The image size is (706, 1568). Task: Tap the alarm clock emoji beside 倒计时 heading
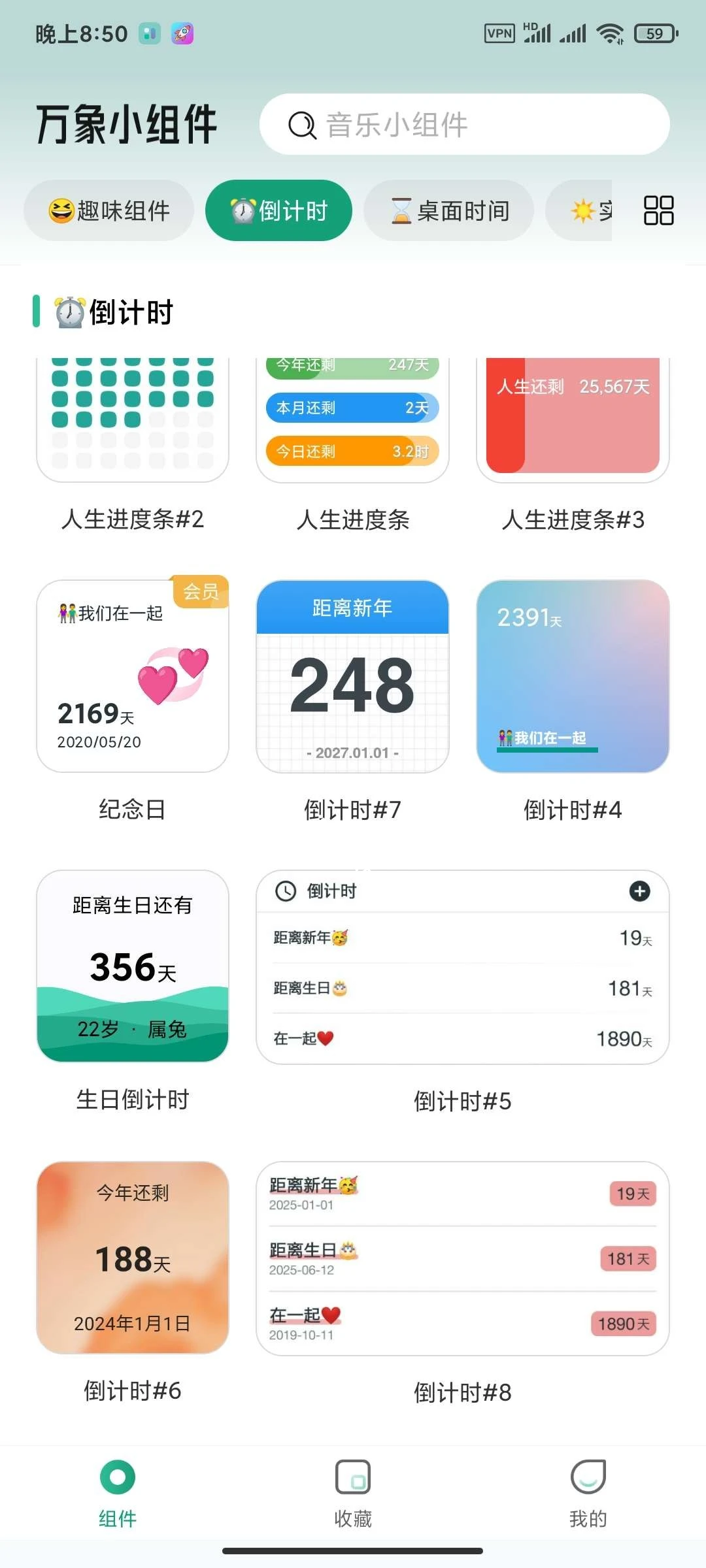point(69,312)
